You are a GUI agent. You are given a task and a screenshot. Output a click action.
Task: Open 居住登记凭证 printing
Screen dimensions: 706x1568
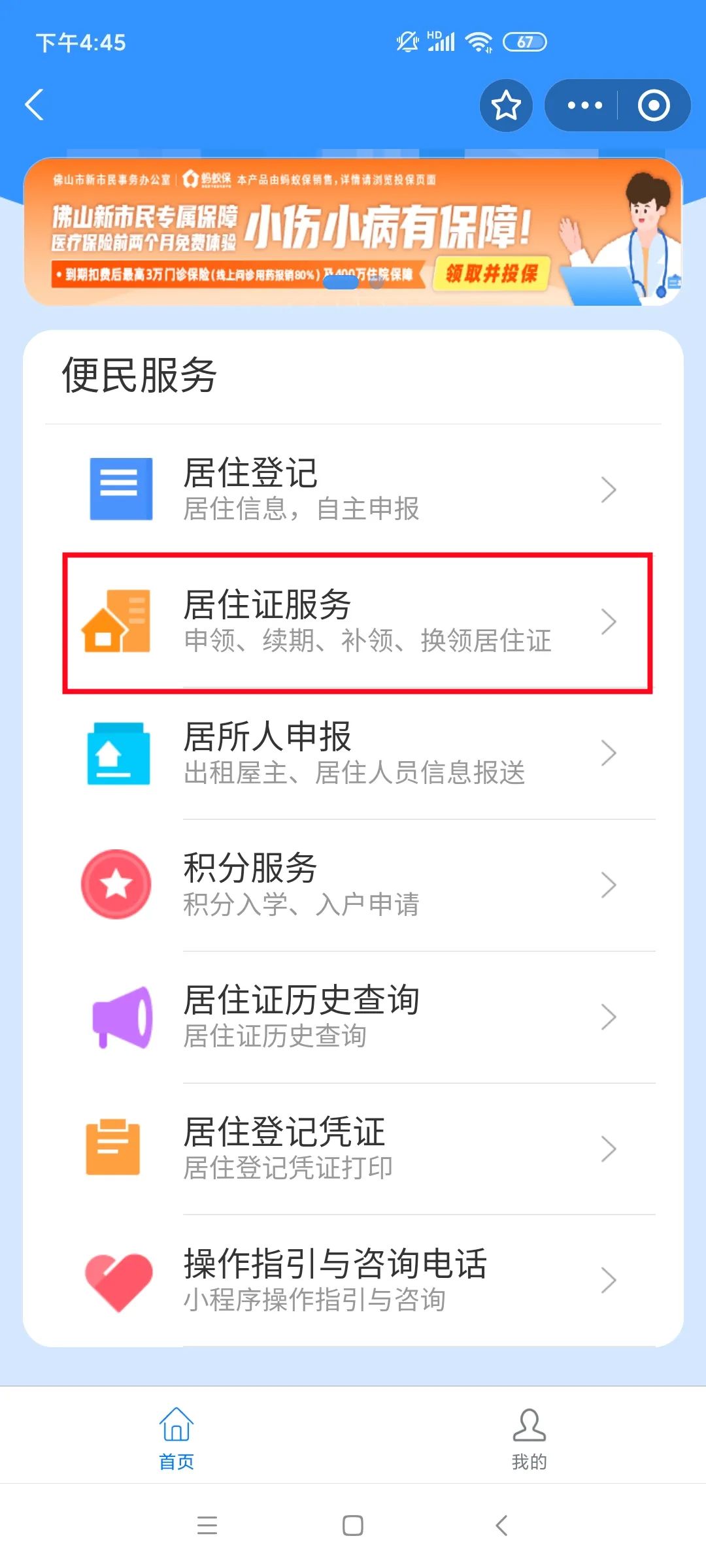click(353, 1149)
